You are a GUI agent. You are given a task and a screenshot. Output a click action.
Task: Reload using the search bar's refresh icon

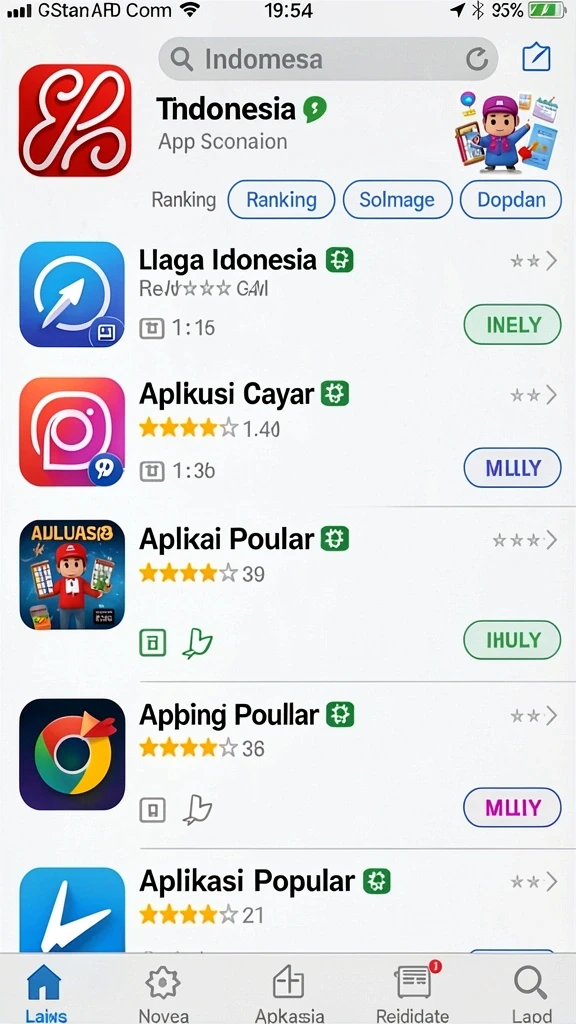click(477, 59)
